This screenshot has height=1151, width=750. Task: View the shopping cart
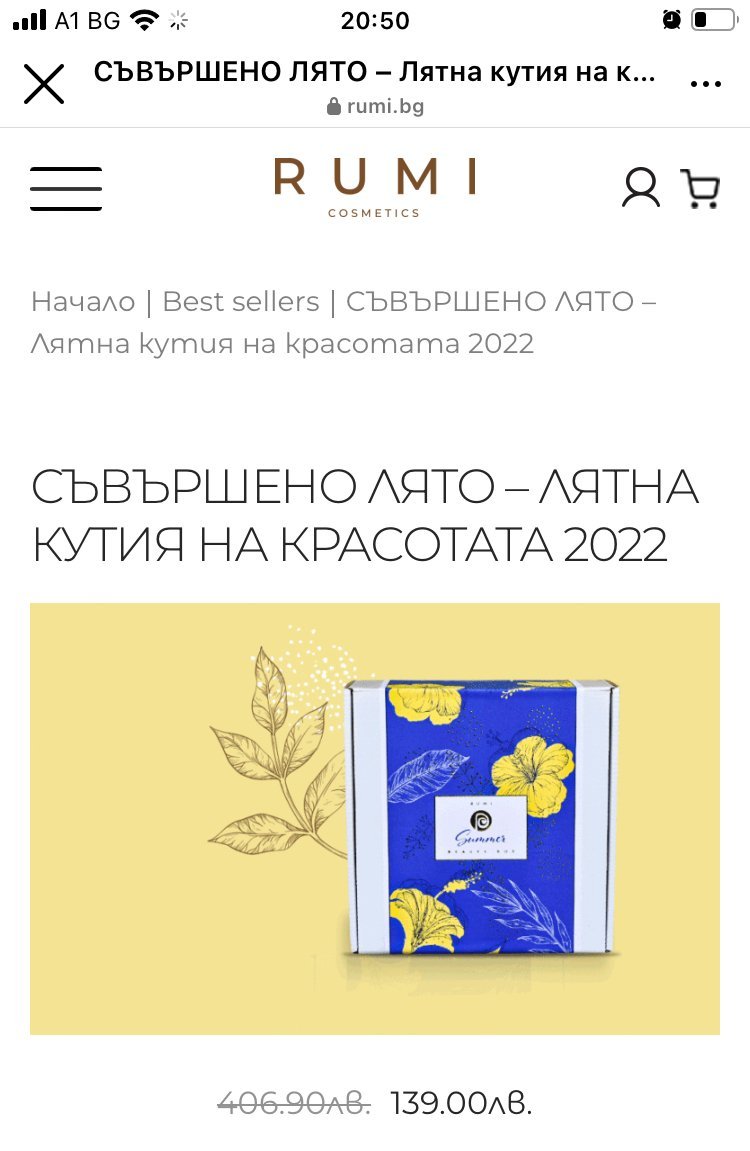pyautogui.click(x=700, y=188)
